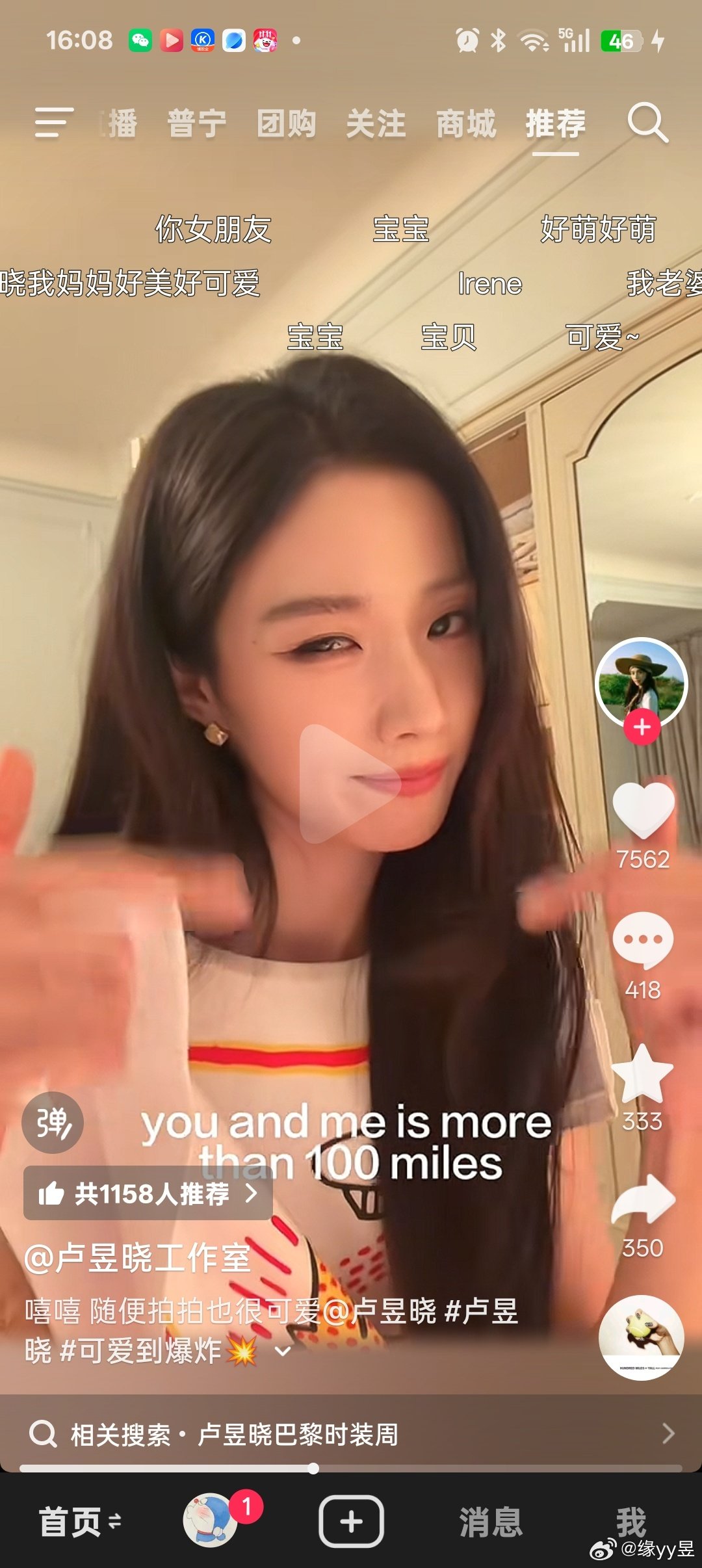This screenshot has height=1568, width=702.
Task: Create a new post with plus button
Action: [351, 1521]
